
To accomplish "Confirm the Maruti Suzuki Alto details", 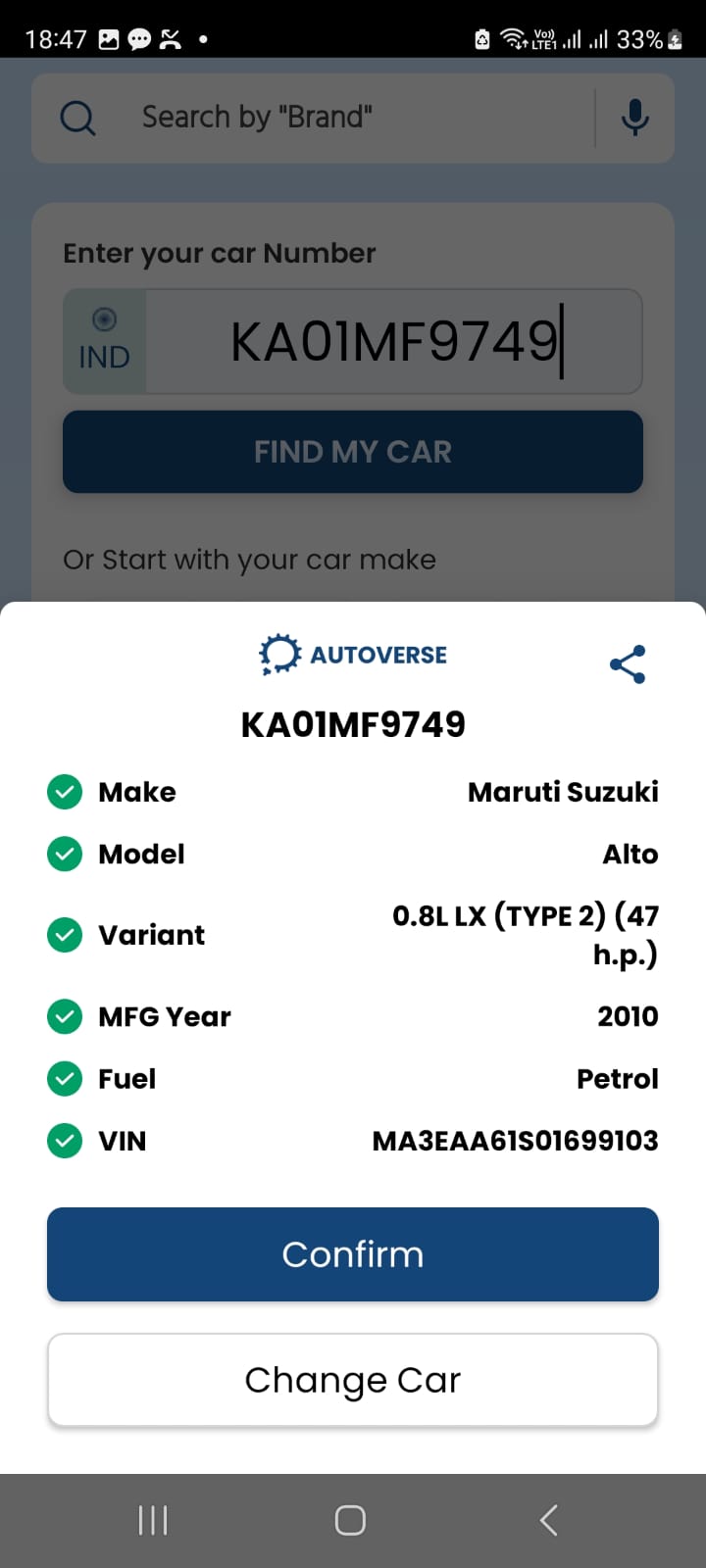I will click(x=353, y=1254).
